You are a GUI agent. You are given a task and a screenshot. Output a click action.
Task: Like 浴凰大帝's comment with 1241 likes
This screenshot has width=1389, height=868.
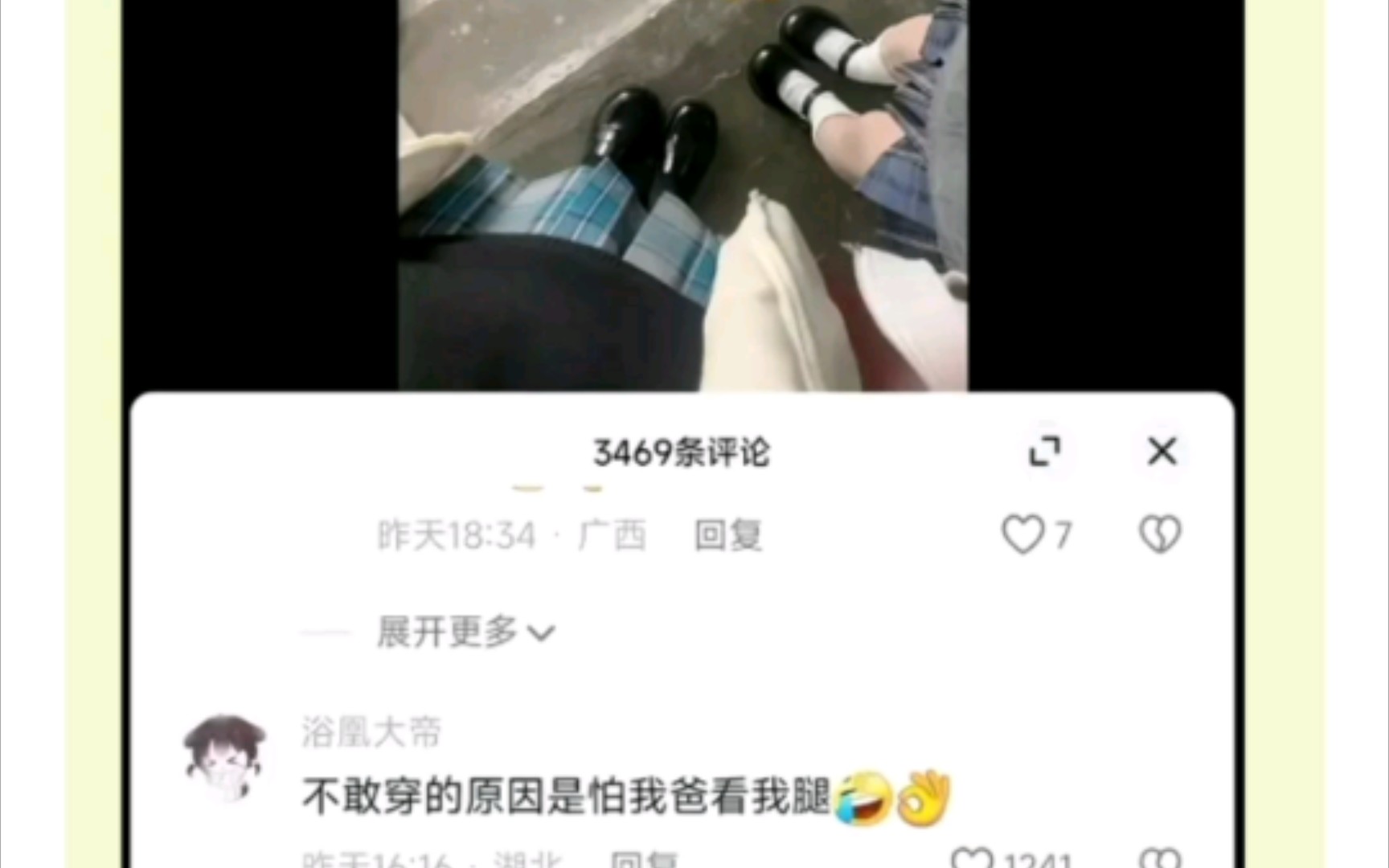[972, 858]
